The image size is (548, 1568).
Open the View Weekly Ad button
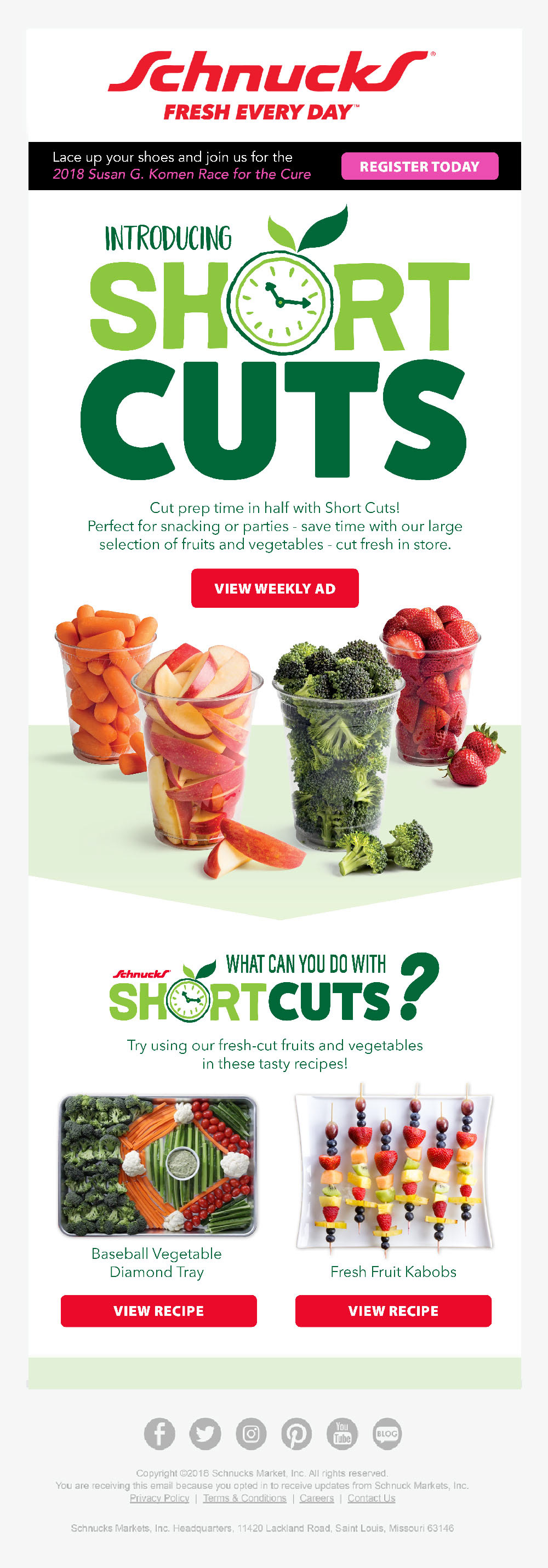point(275,588)
